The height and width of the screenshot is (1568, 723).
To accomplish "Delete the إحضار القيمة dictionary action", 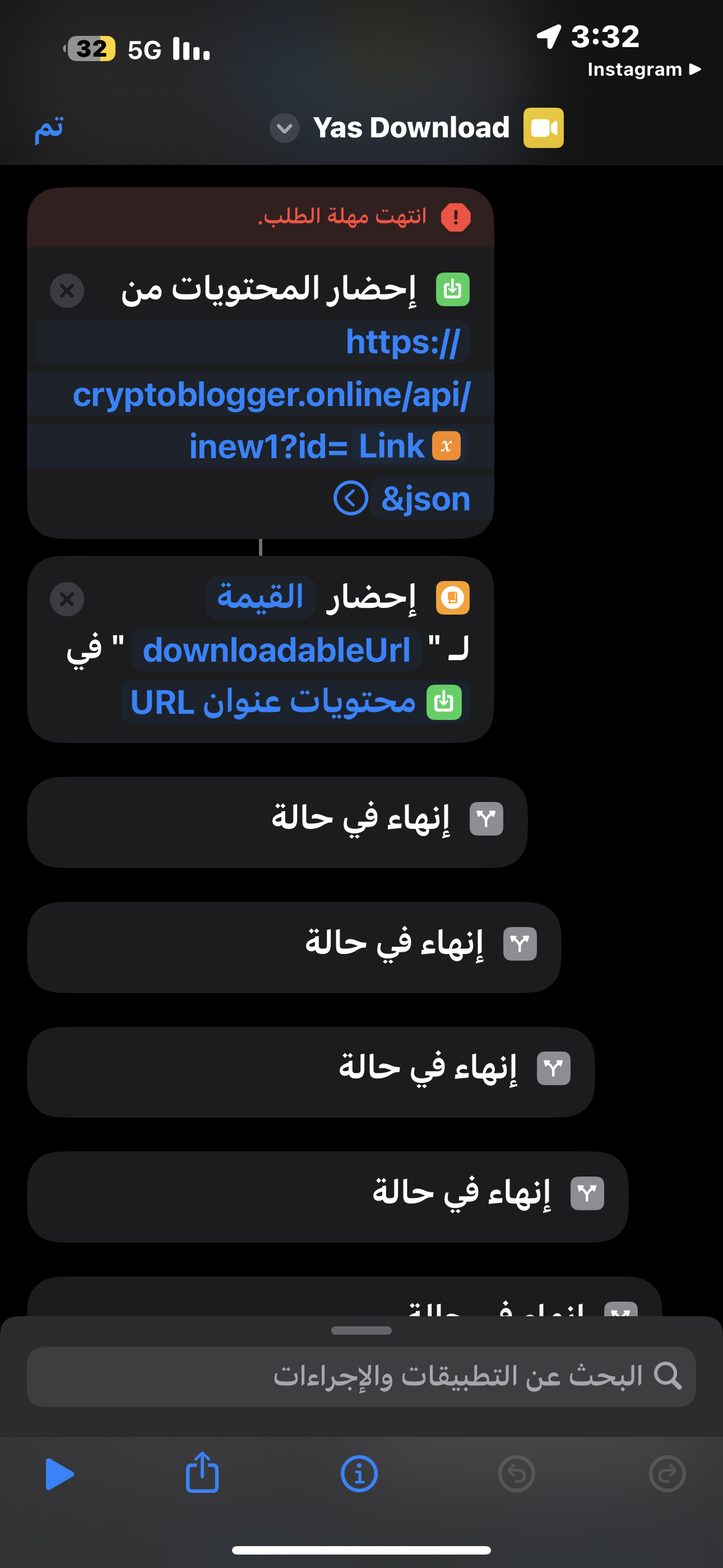I will click(67, 599).
